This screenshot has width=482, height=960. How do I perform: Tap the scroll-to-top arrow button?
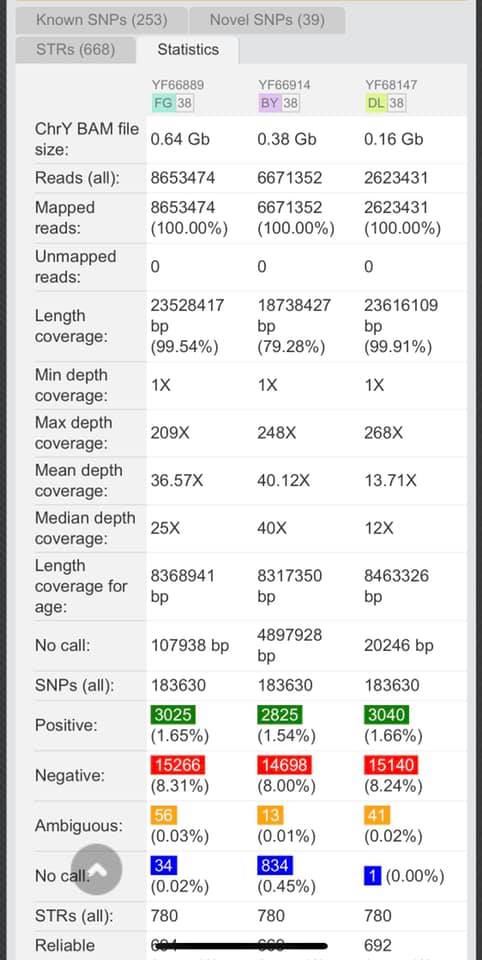[x=97, y=869]
